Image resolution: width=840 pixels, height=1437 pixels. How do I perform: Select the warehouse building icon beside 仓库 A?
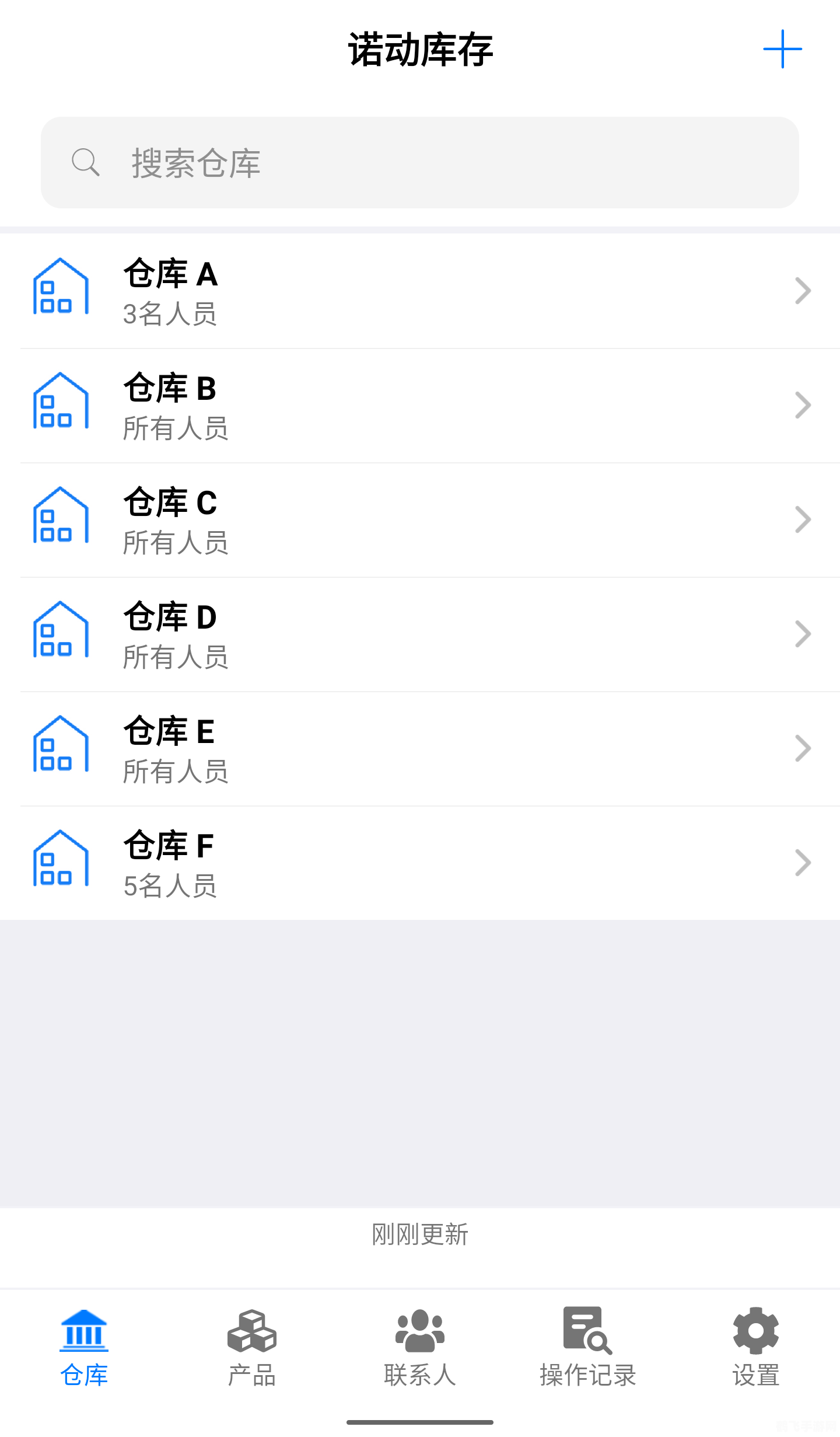pos(60,290)
